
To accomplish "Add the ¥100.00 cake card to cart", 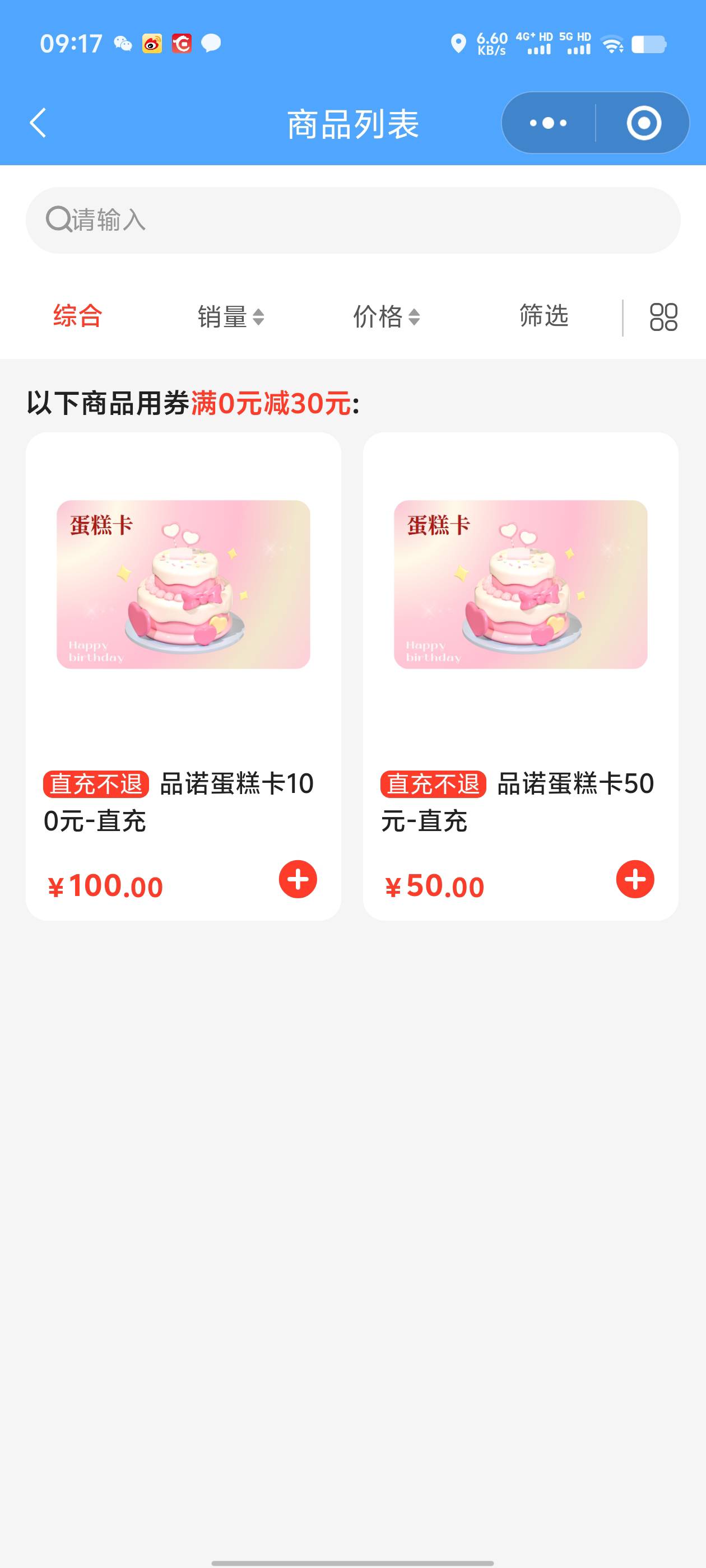I will tap(298, 879).
